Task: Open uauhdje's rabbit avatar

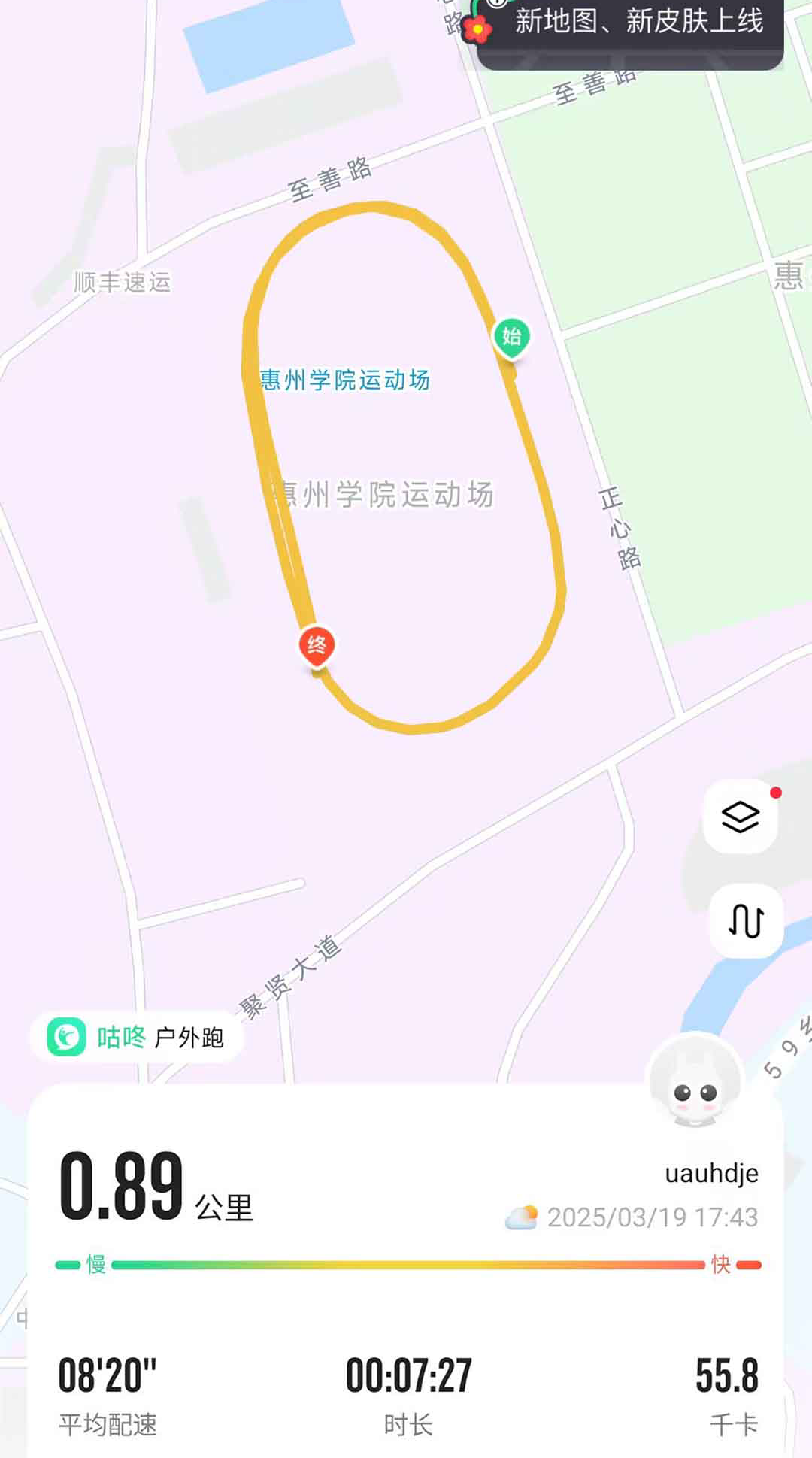Action: (696, 1081)
